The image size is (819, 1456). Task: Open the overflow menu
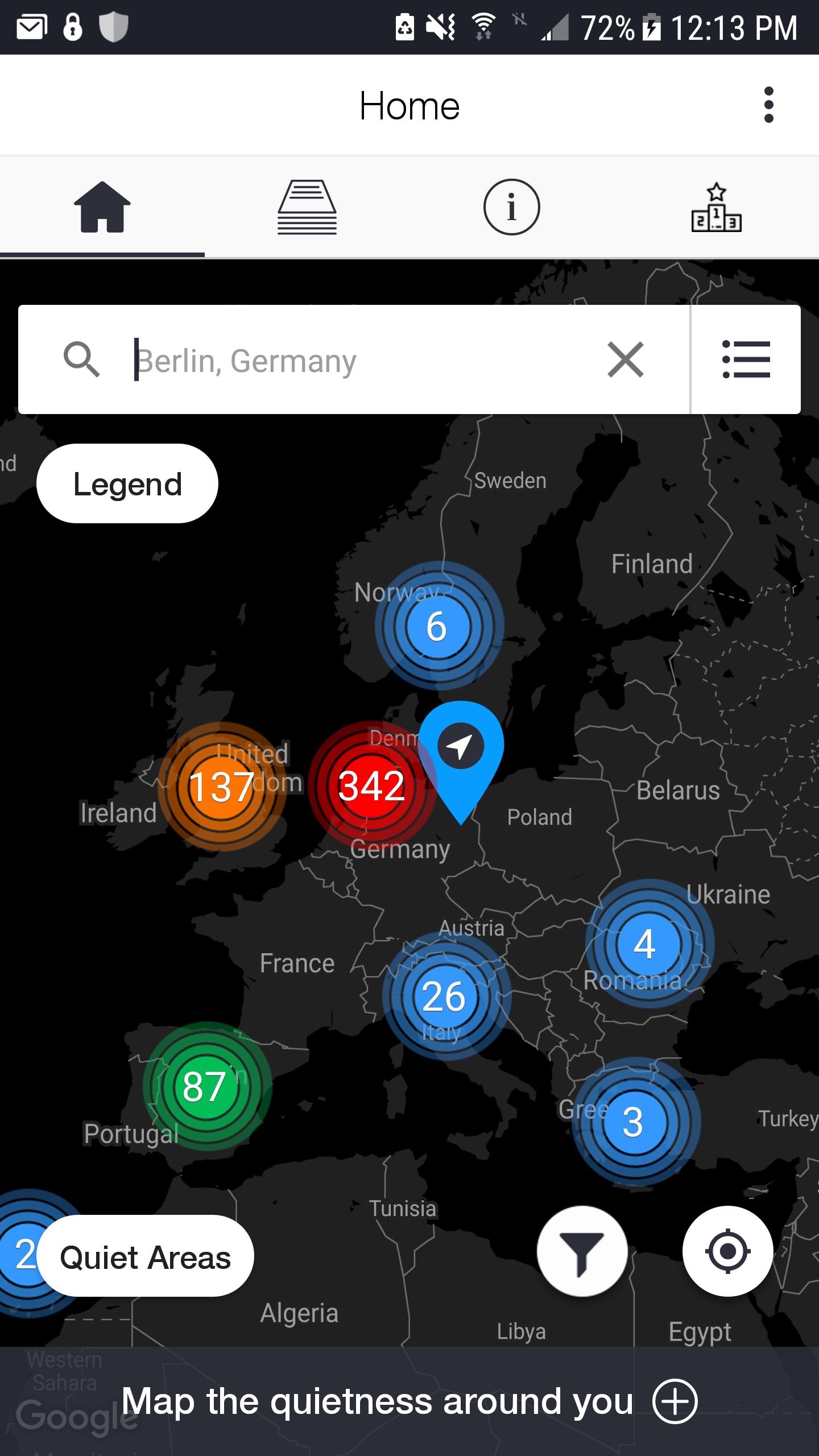point(768,105)
